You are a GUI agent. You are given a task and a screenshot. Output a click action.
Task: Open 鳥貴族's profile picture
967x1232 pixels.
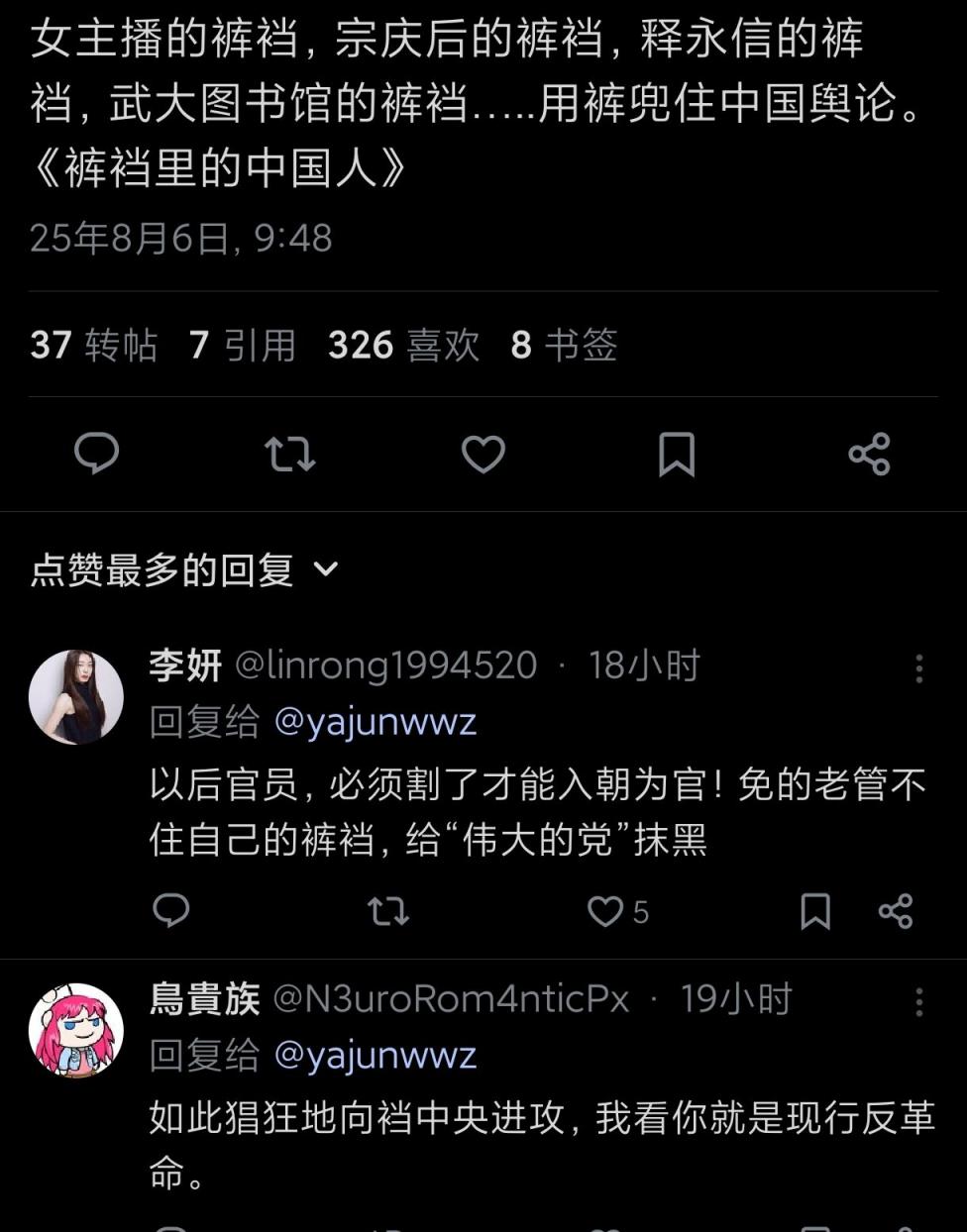pyautogui.click(x=76, y=1030)
